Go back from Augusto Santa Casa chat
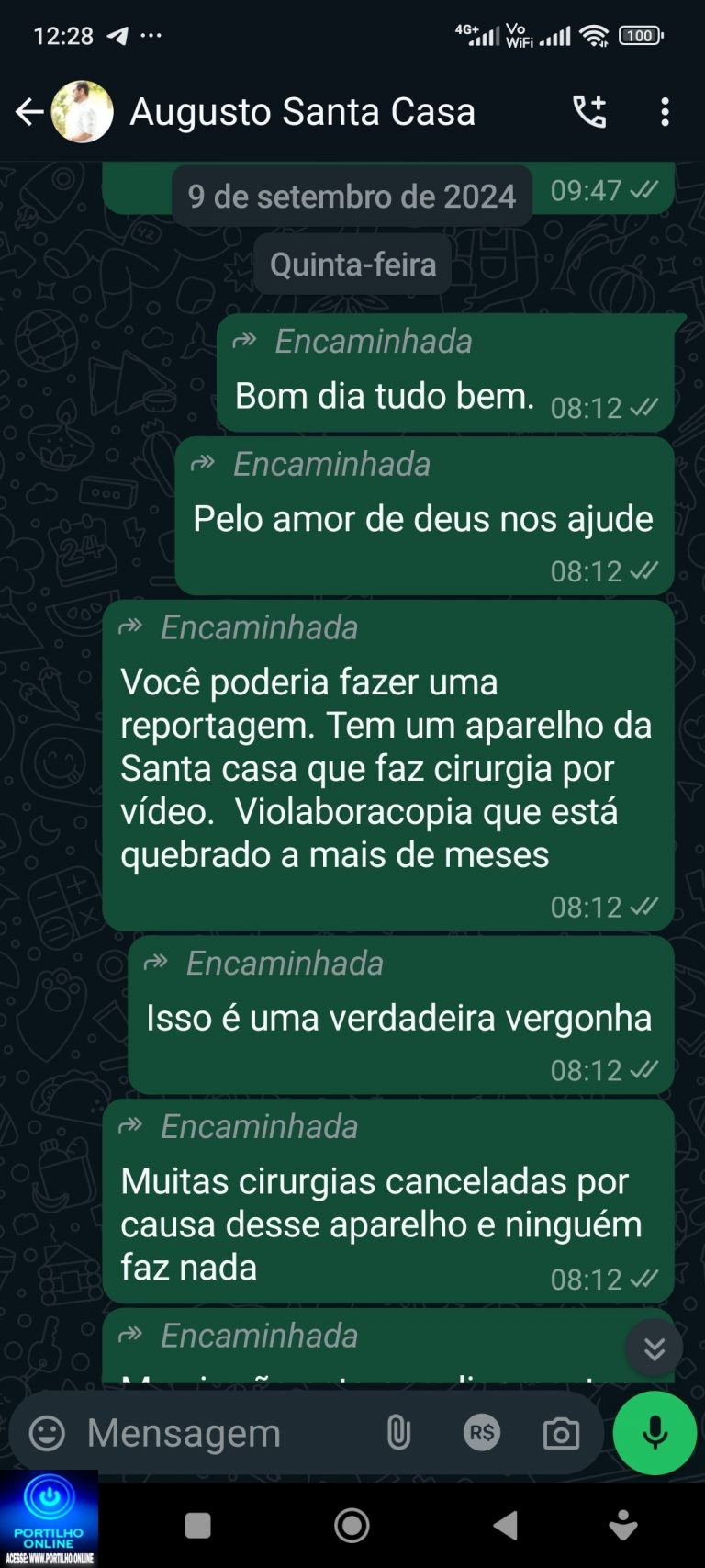 point(28,112)
